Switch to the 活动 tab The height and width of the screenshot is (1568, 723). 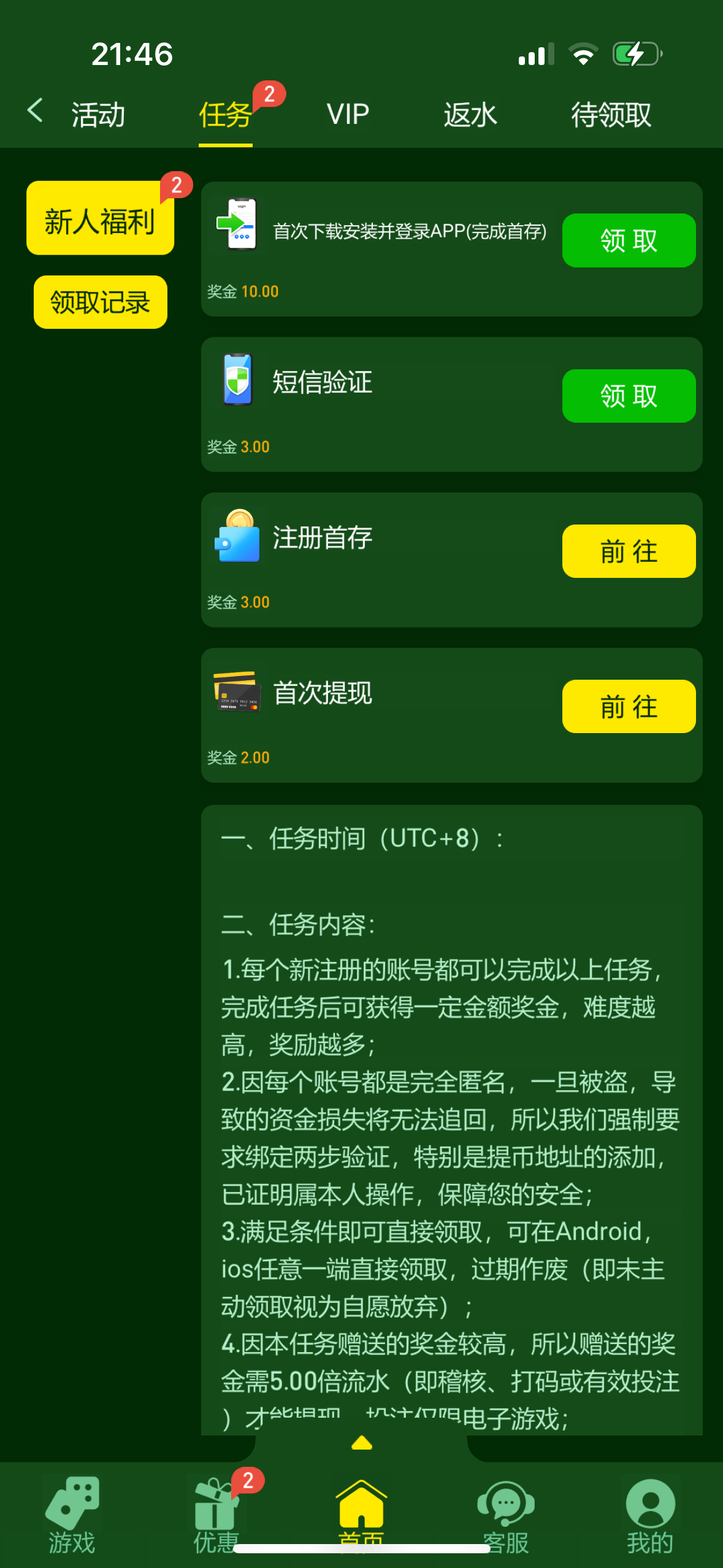[98, 115]
